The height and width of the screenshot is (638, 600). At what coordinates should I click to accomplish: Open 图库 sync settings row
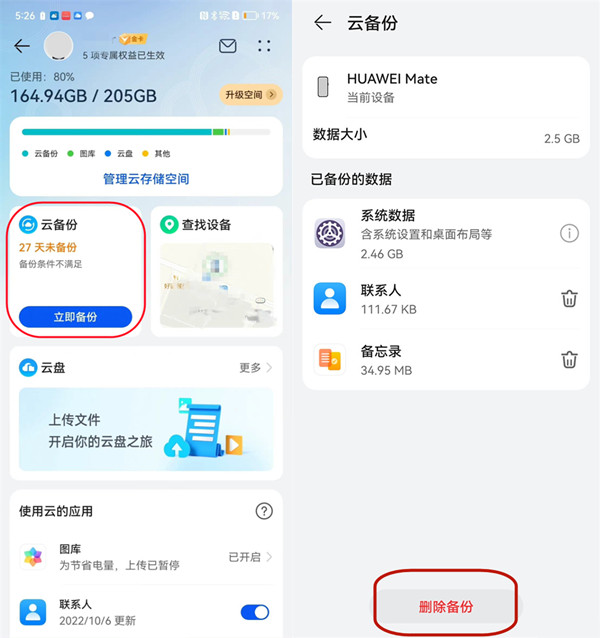146,557
